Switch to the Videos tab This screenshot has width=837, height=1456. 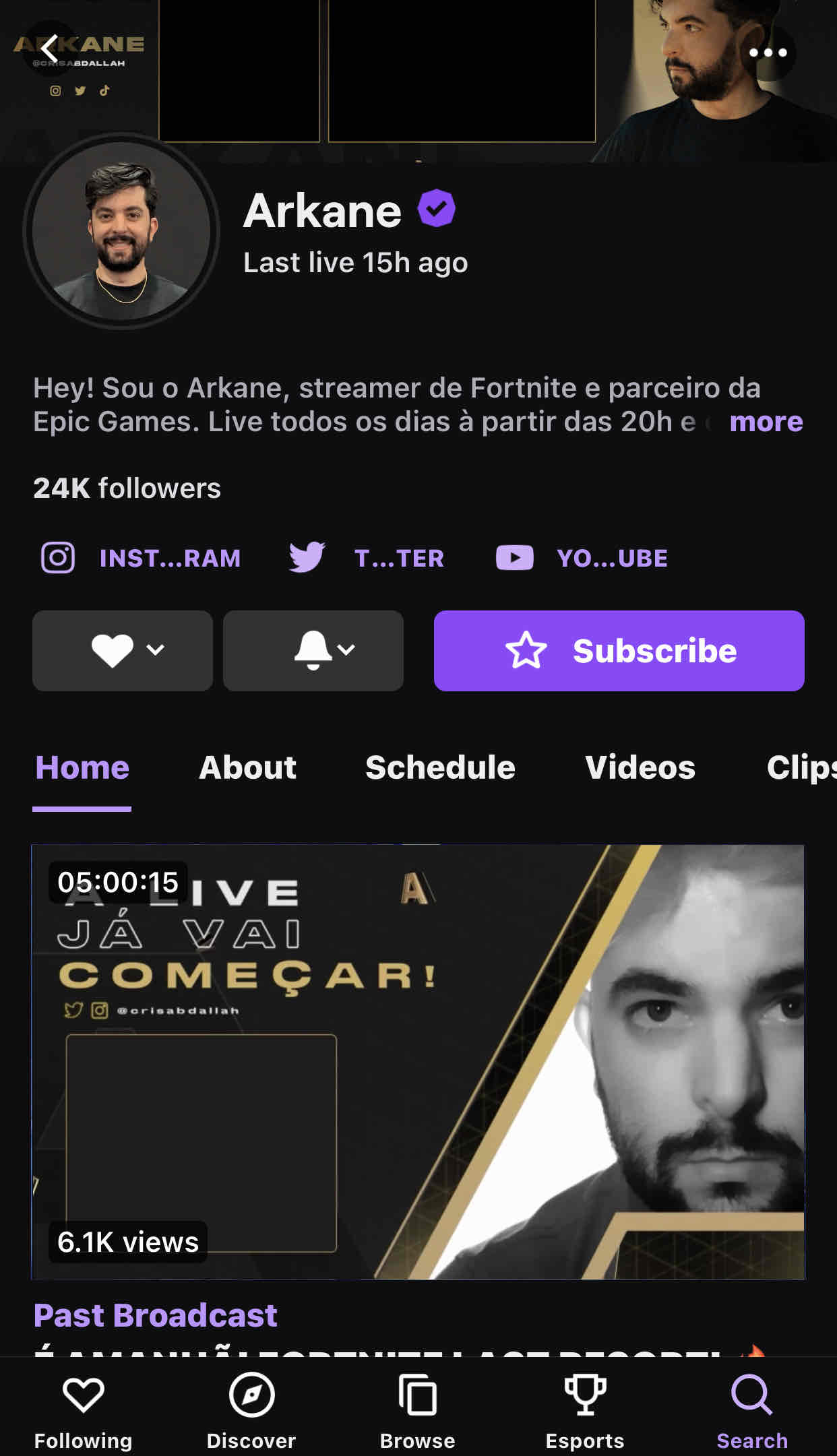click(640, 767)
